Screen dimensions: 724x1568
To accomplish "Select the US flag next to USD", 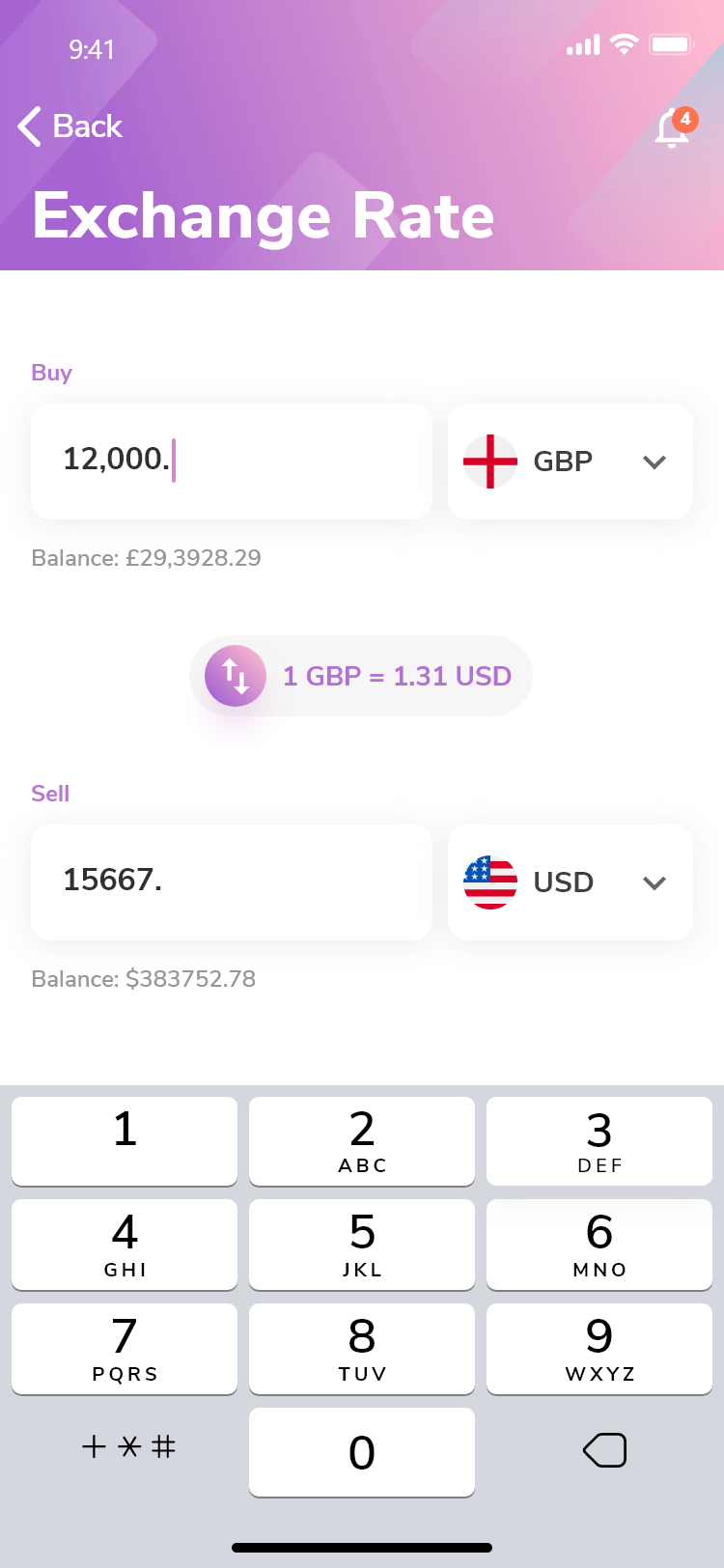I will click(x=489, y=882).
